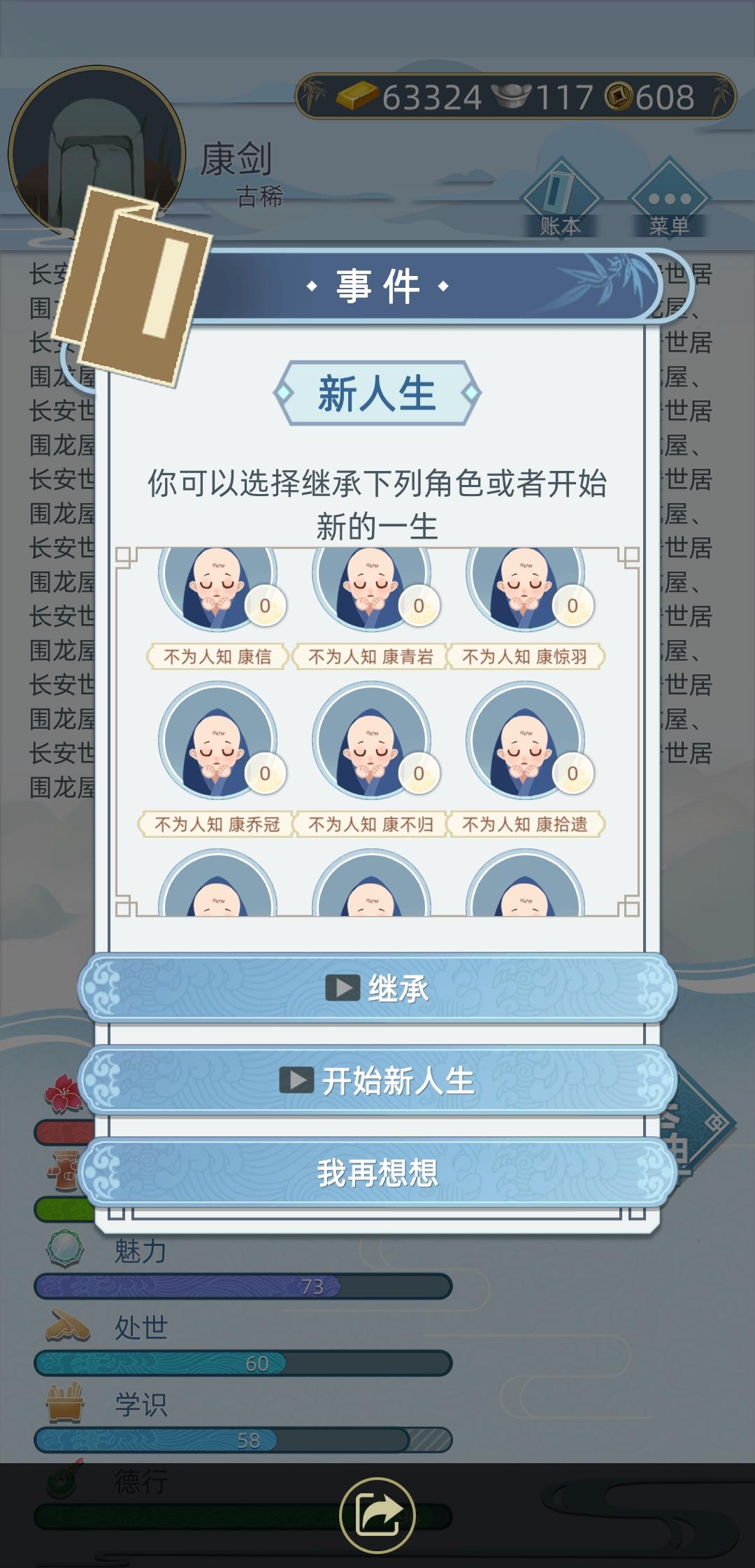Open the 账本 ledger panel

pyautogui.click(x=559, y=199)
